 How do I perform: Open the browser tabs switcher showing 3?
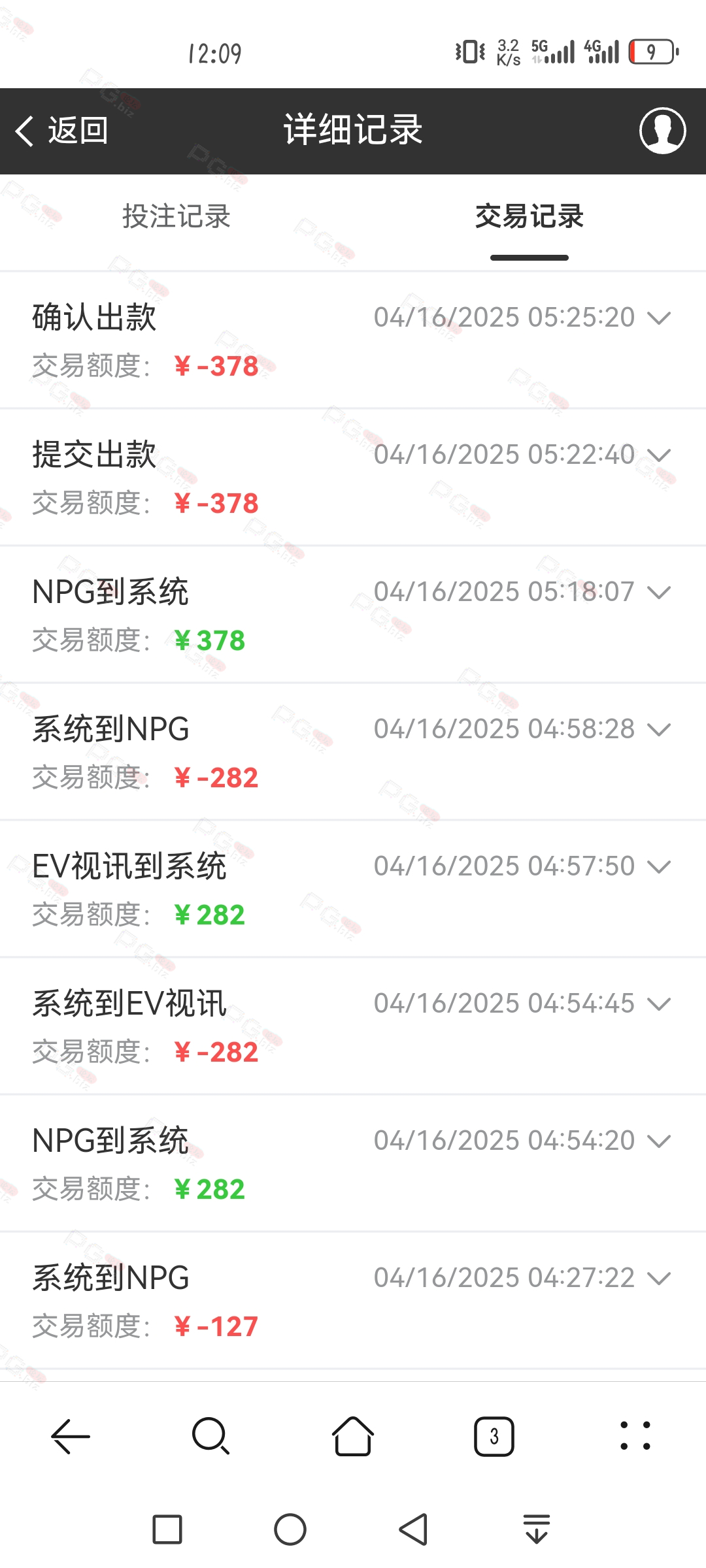coord(494,1436)
